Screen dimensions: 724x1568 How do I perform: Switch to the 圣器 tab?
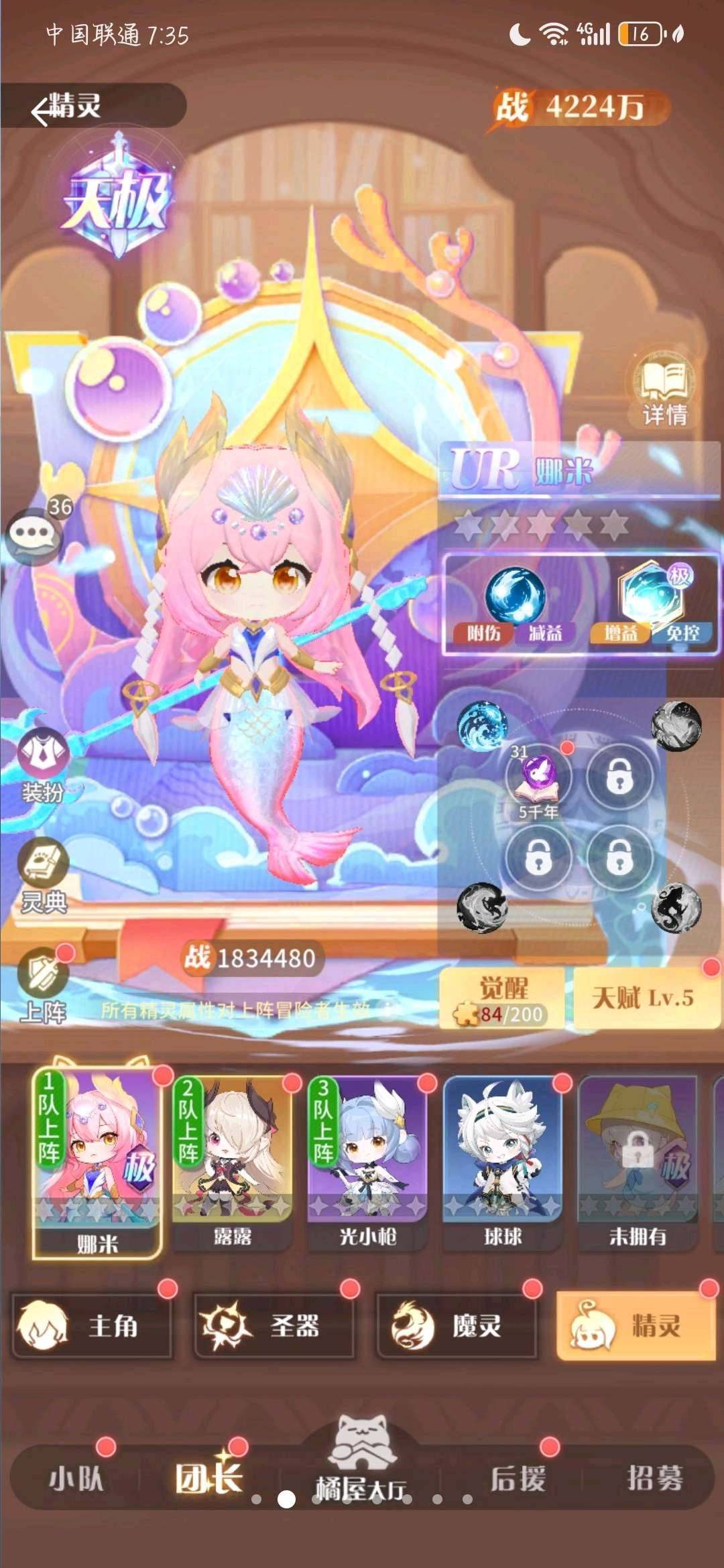coord(274,1325)
